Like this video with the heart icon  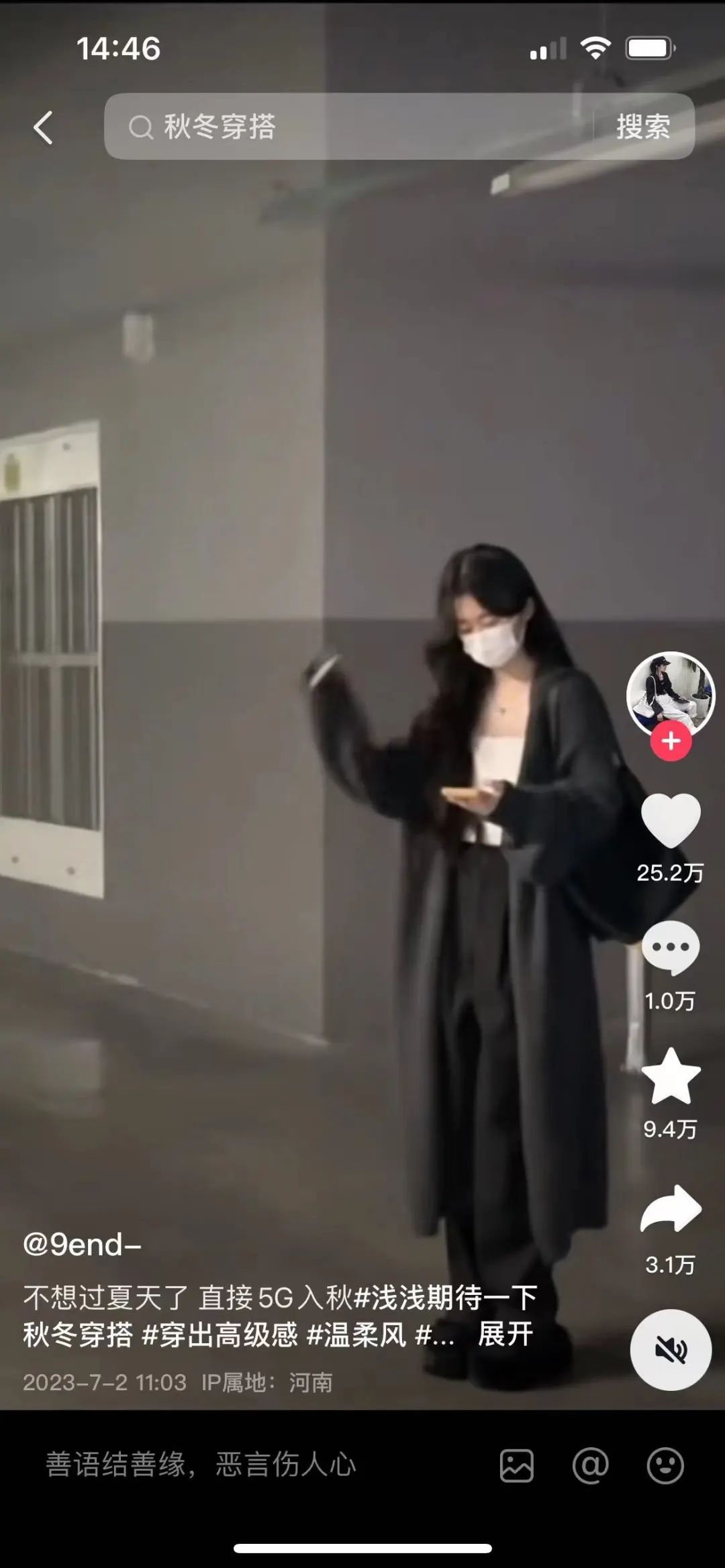pos(670,820)
